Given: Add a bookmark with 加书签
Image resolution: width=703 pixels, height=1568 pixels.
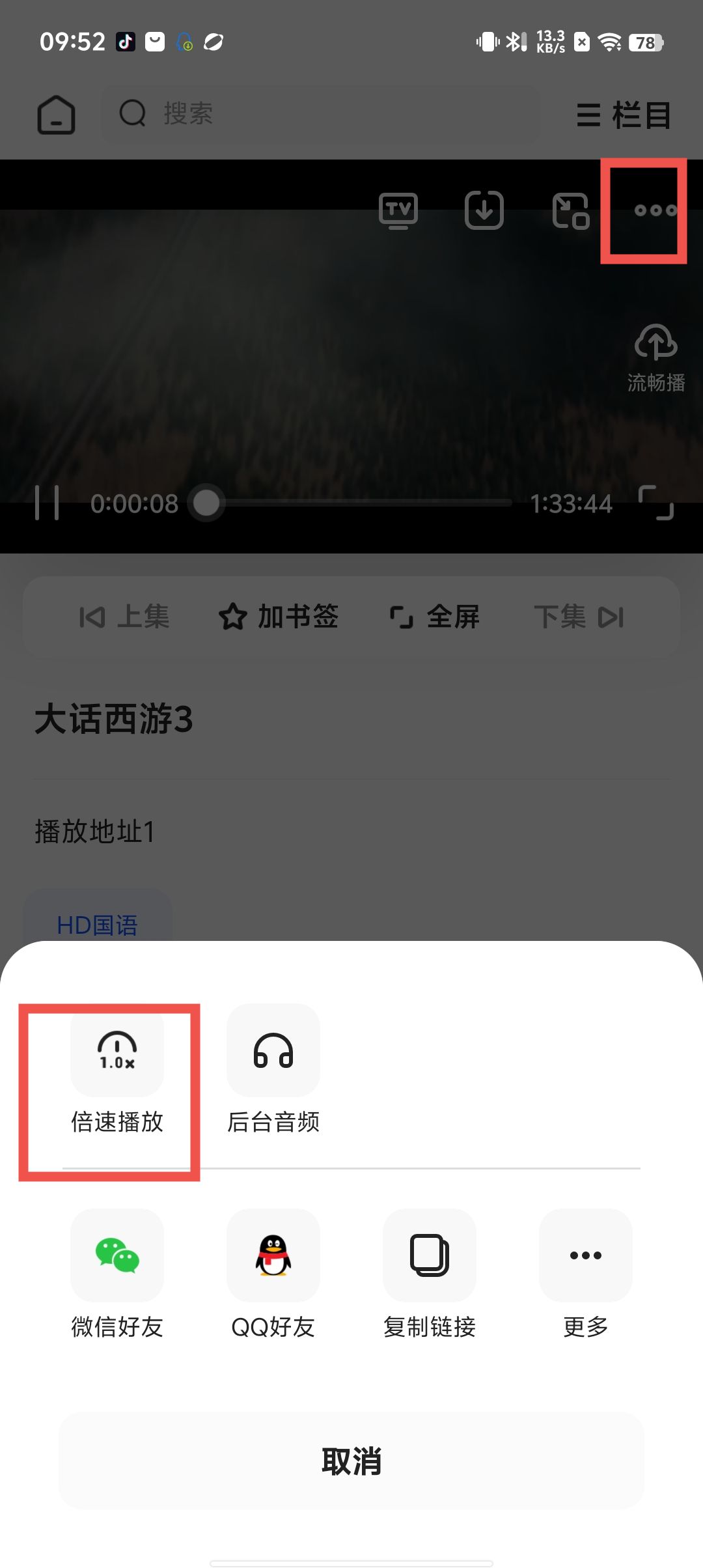Looking at the screenshot, I should [x=279, y=617].
